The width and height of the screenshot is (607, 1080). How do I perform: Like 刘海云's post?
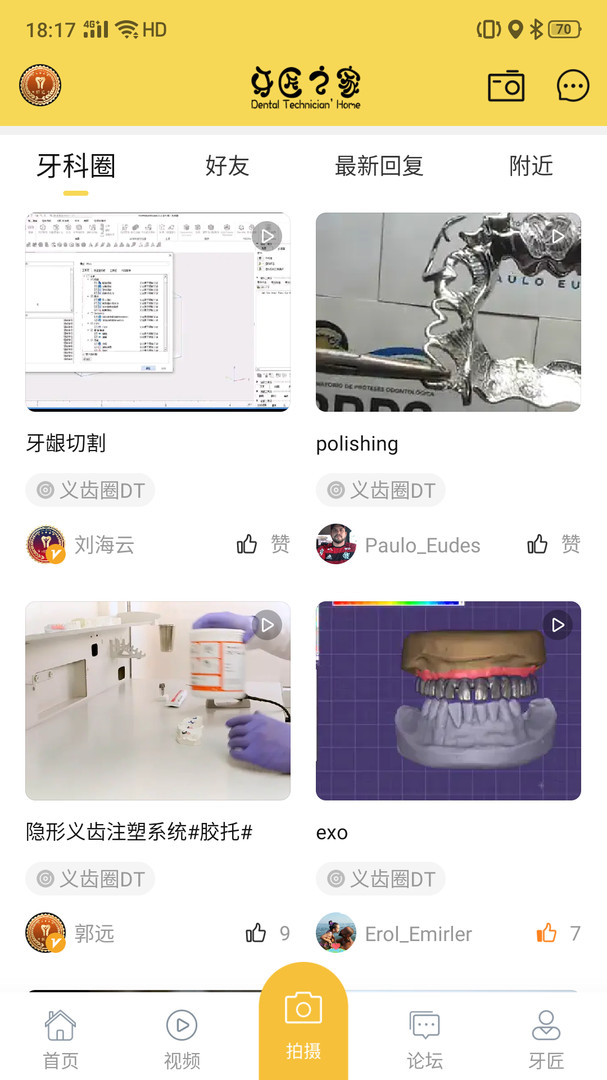(262, 544)
